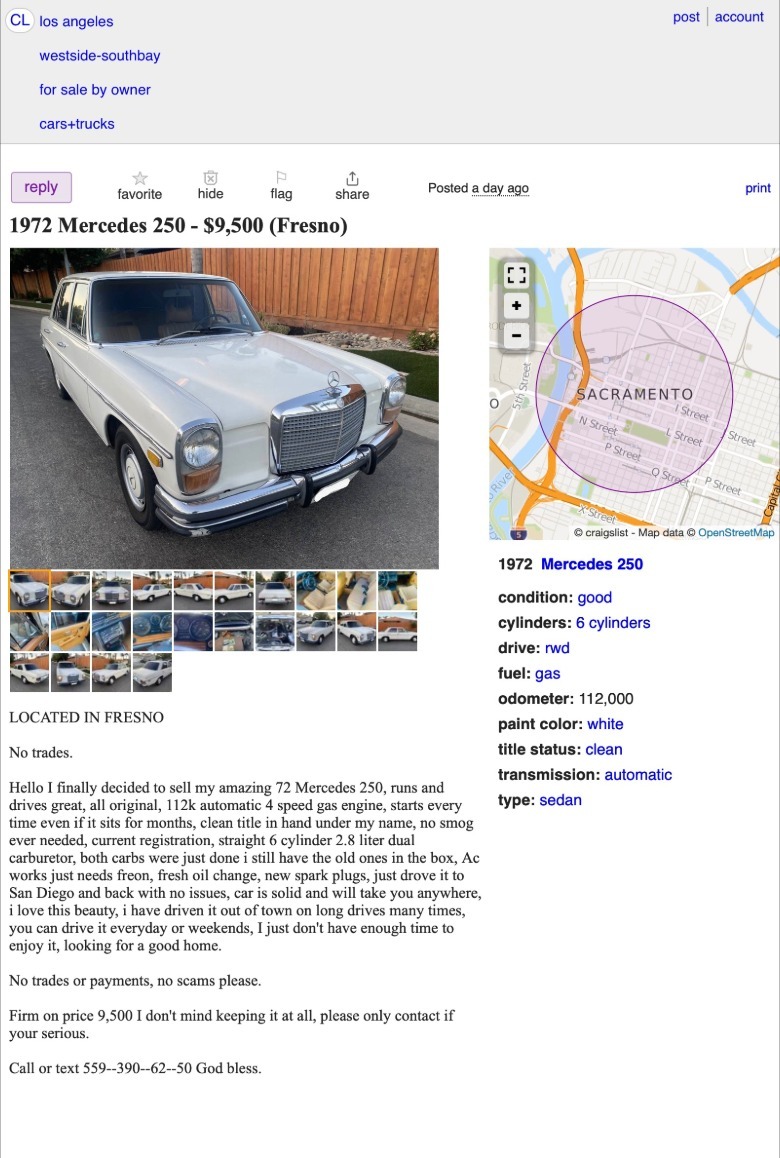Image resolution: width=780 pixels, height=1158 pixels.
Task: Open the OpenStreetMap attribution link
Action: [x=735, y=533]
